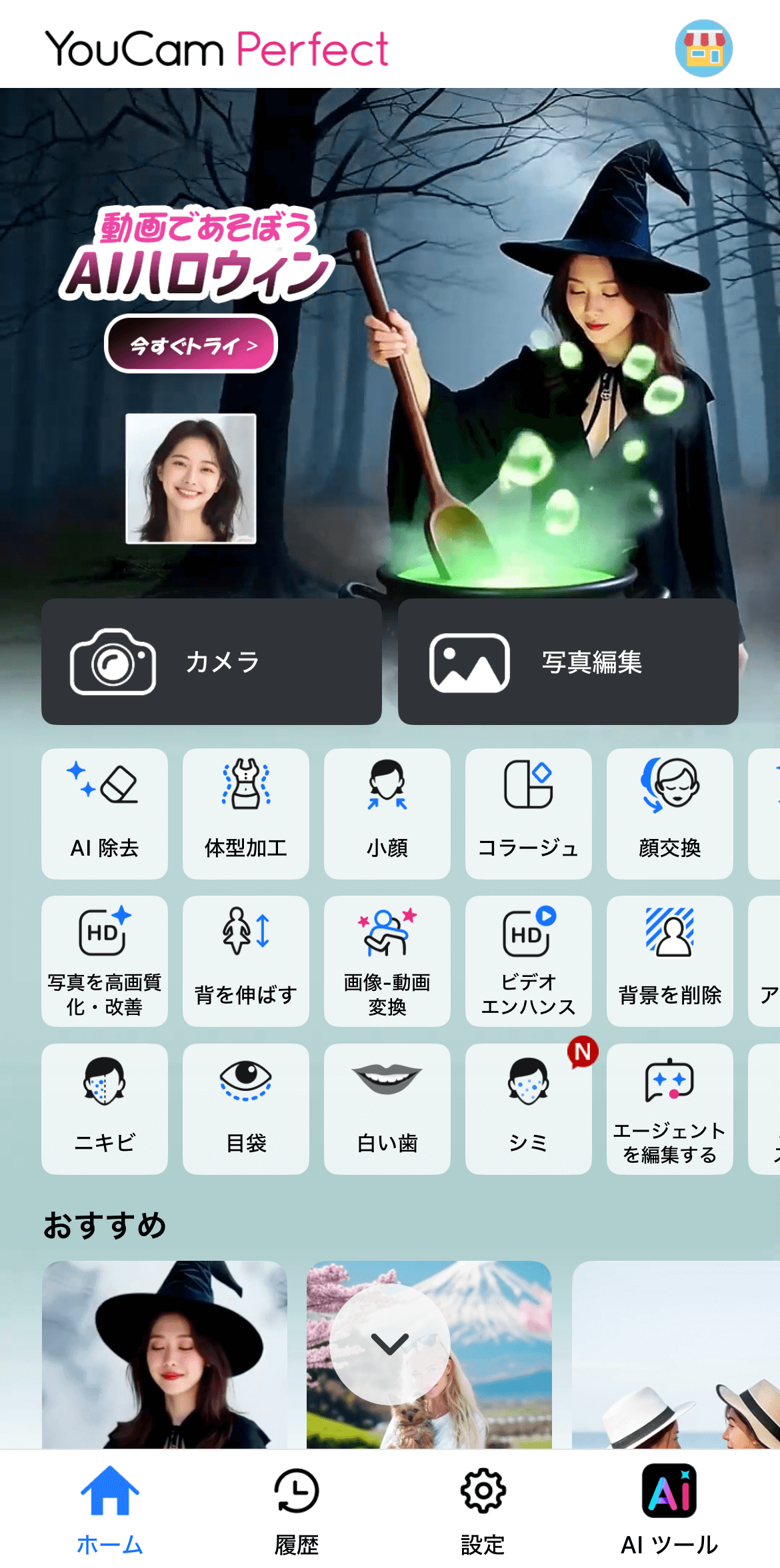Open the 白い歯 teeth whitening tool
The height and width of the screenshot is (1568, 780).
387,1109
